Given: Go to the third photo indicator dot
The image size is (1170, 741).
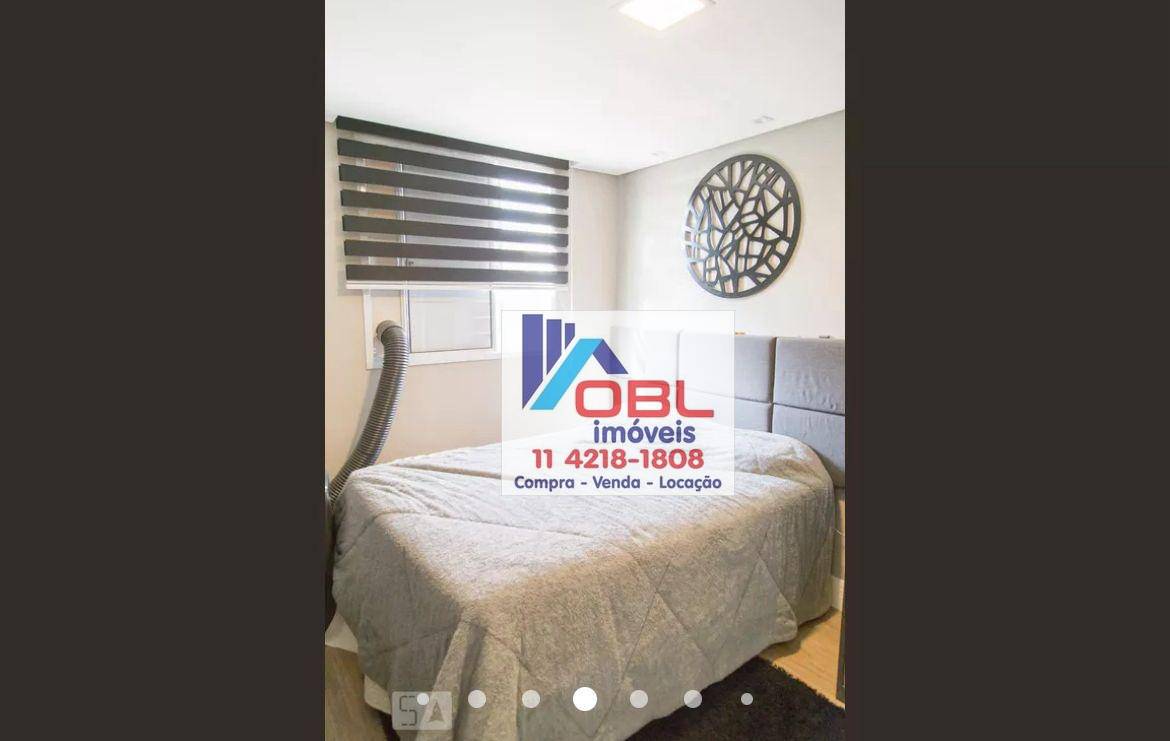Looking at the screenshot, I should (x=531, y=699).
